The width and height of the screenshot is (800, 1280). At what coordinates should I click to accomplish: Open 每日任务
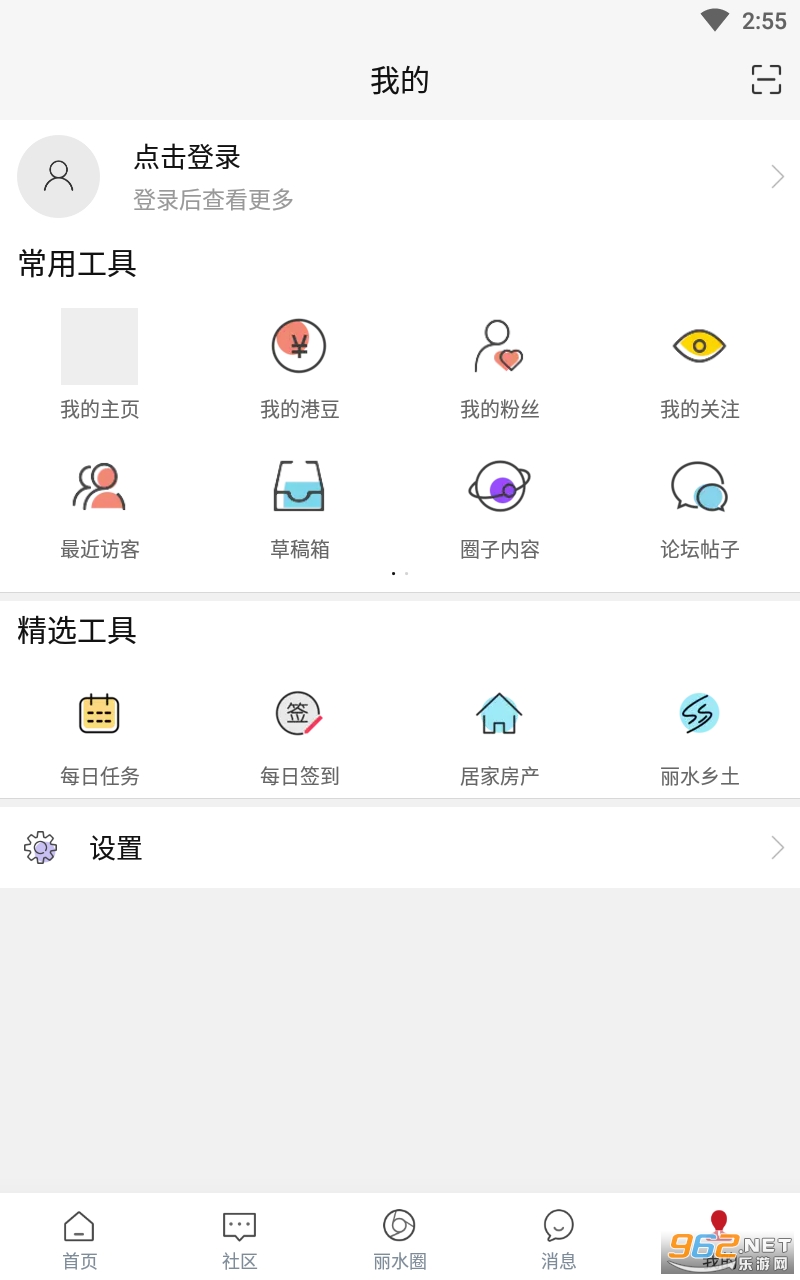99,731
